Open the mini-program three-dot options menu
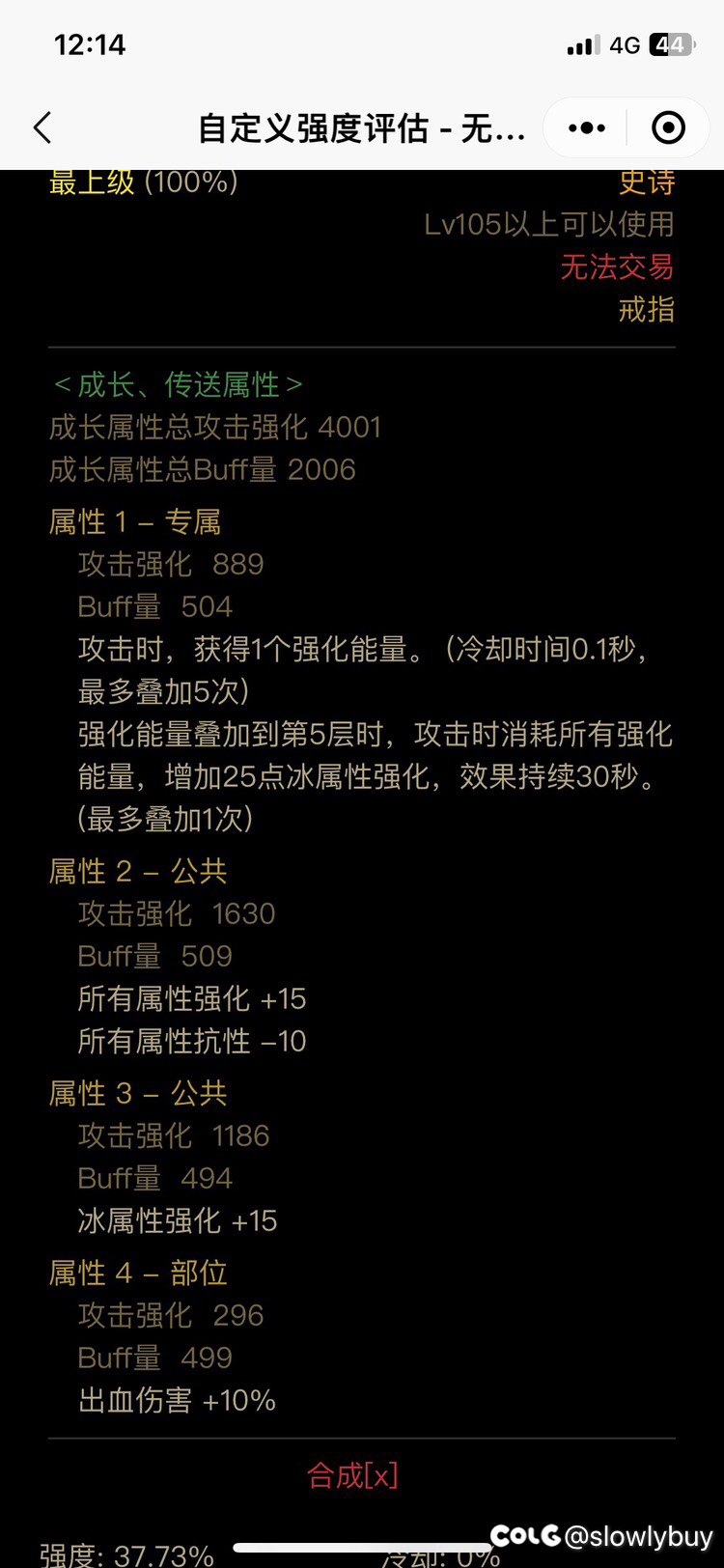 point(586,126)
